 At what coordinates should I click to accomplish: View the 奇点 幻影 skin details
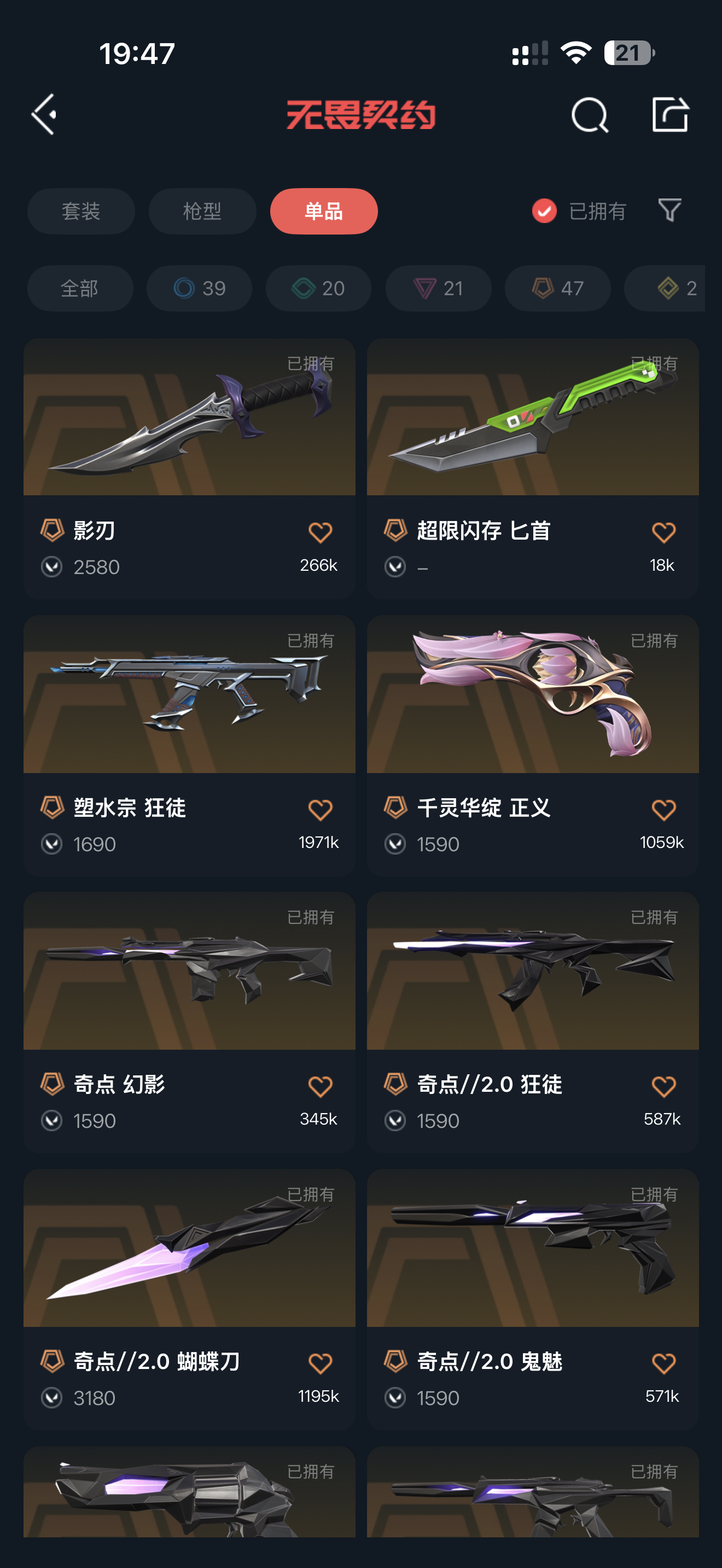189,980
